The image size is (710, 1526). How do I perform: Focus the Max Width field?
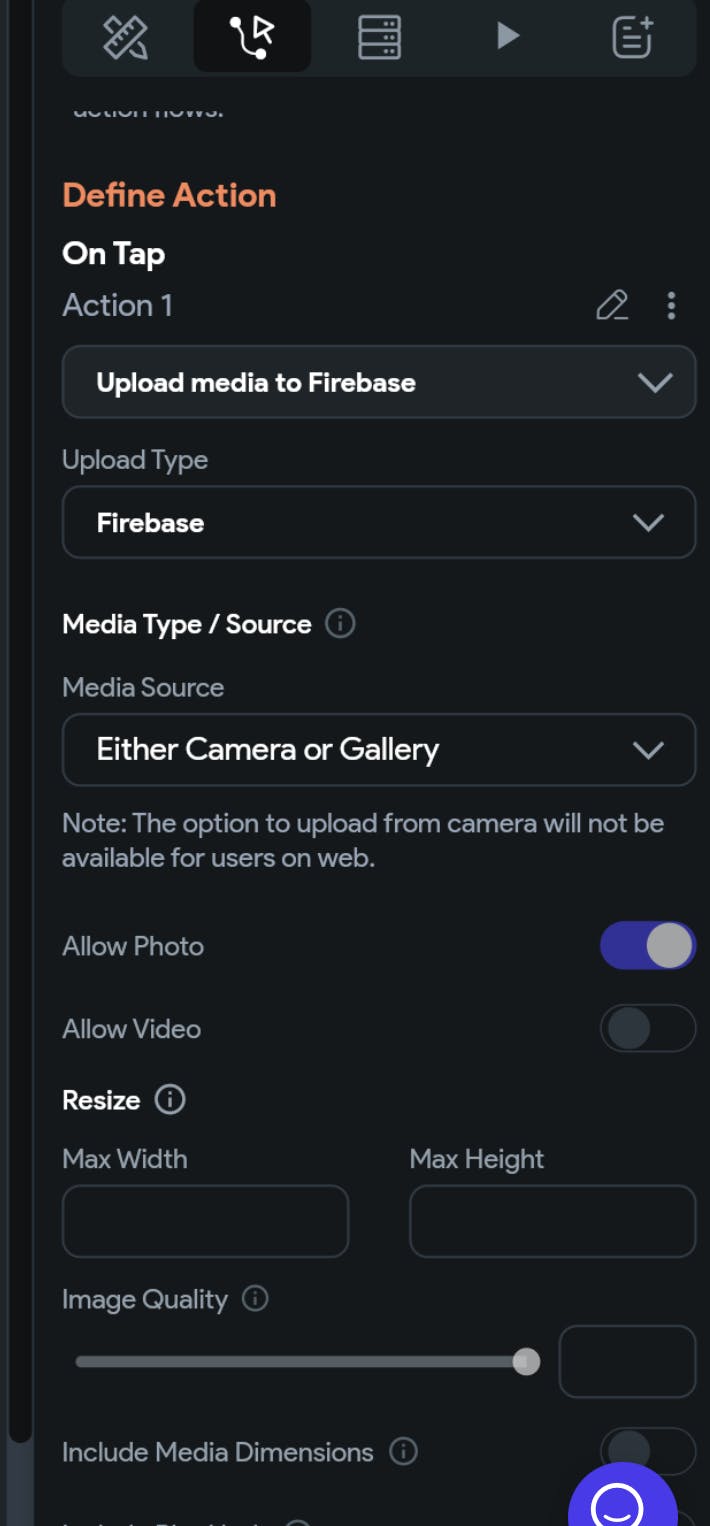(x=205, y=1221)
